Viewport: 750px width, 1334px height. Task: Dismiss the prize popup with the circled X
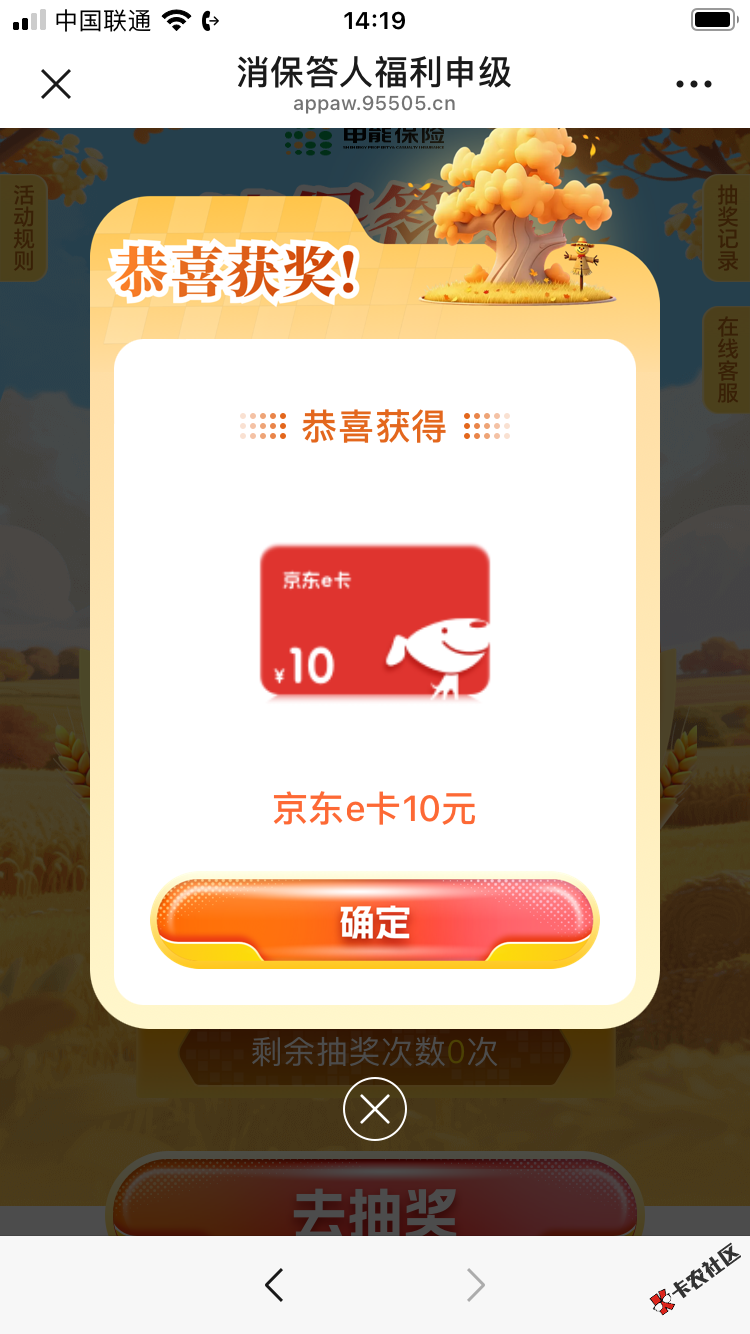[x=375, y=1109]
